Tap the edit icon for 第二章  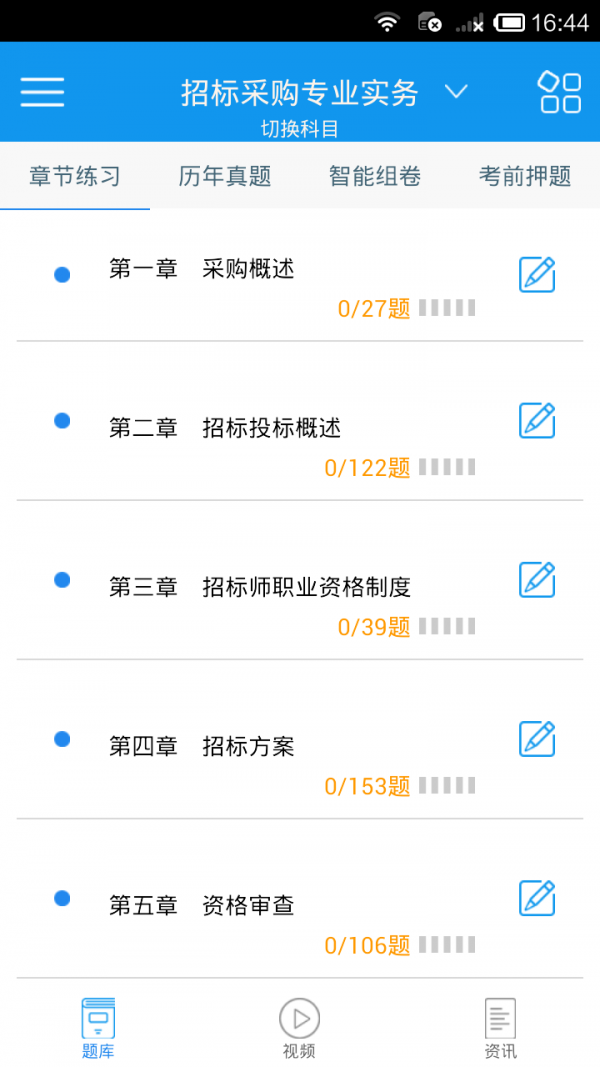[x=537, y=421]
